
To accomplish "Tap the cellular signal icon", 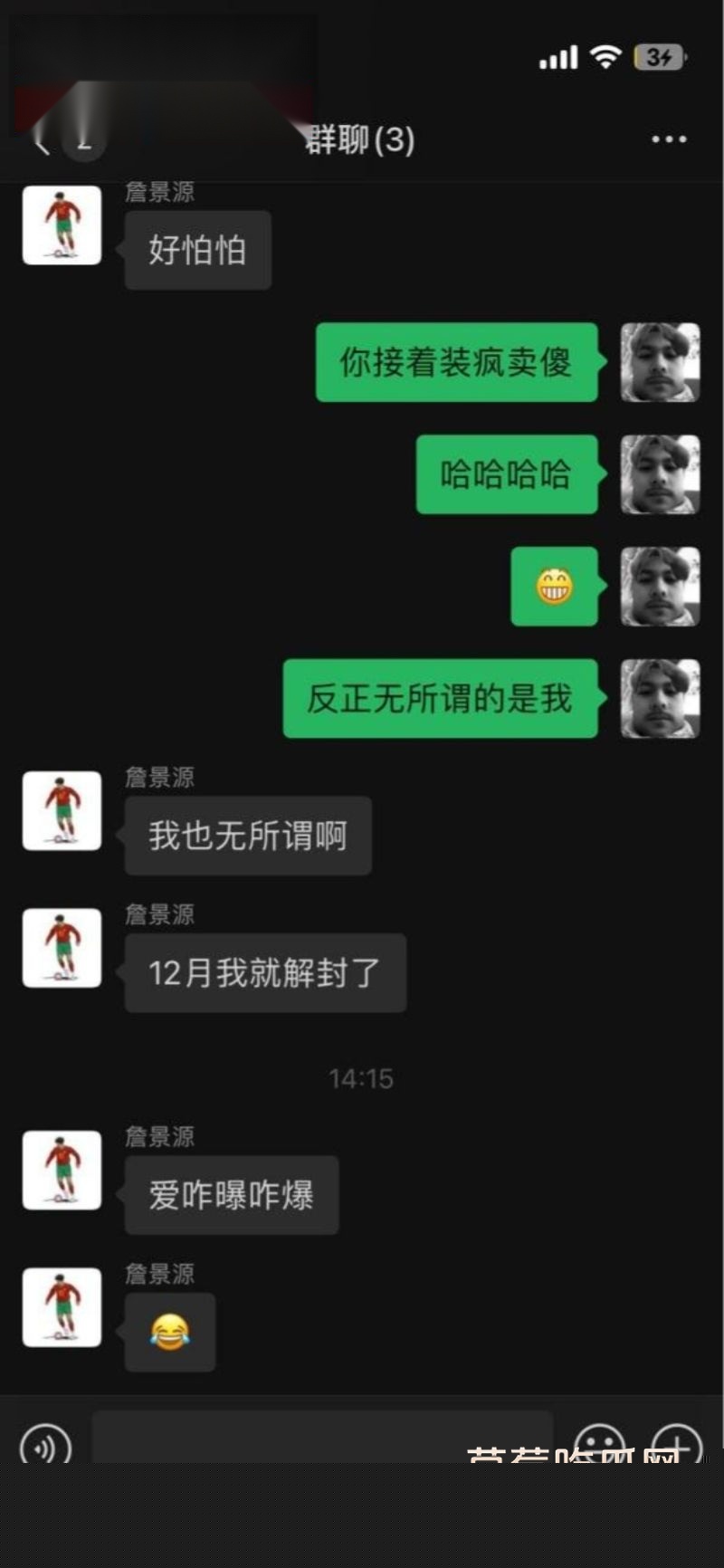I will [558, 56].
